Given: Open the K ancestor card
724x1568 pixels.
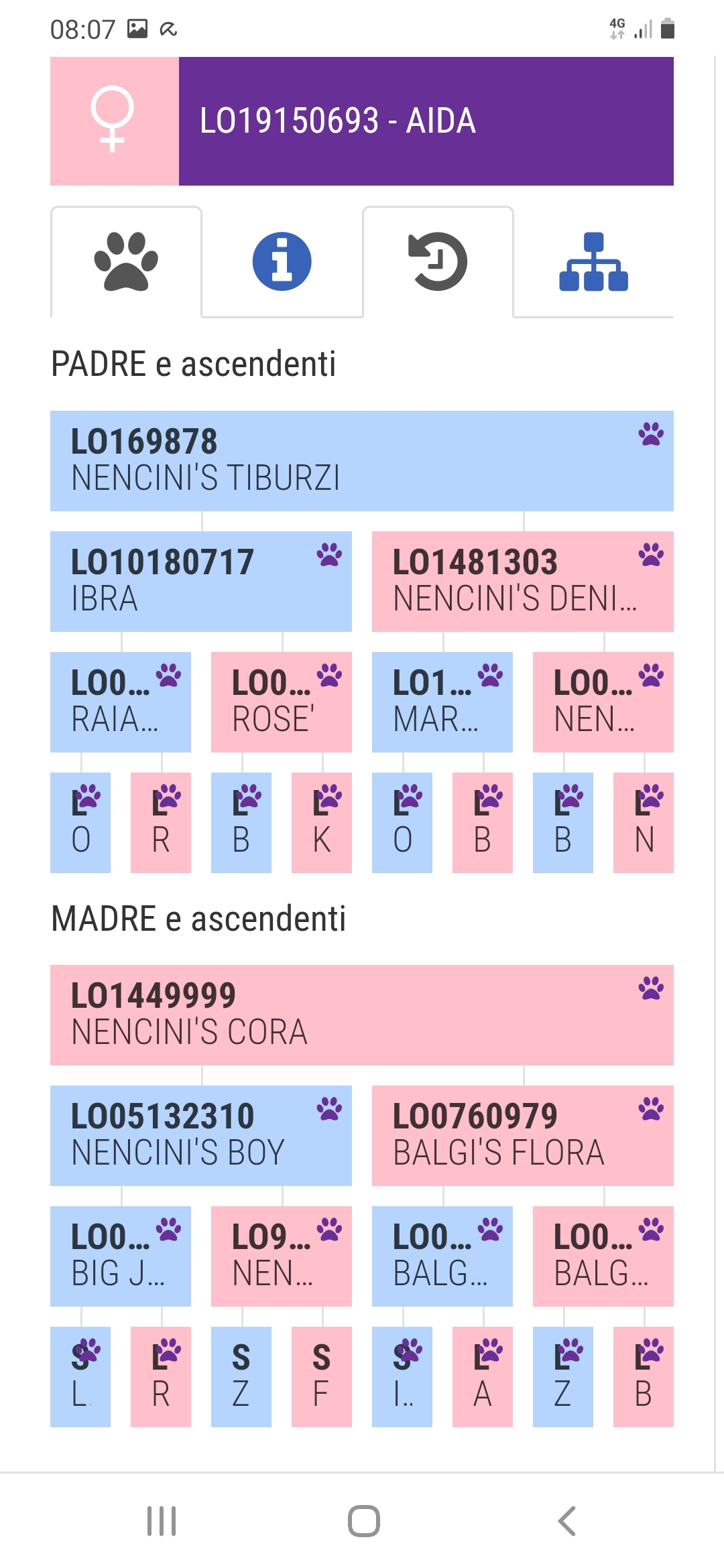Looking at the screenshot, I should click(x=322, y=823).
